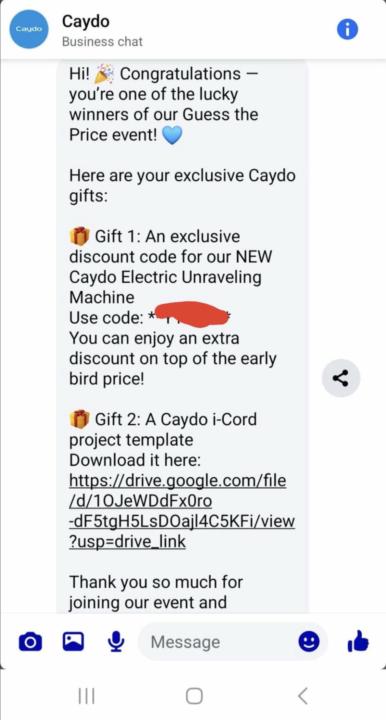386x720 pixels.
Task: Open the Caydo chat info icon
Action: tap(347, 30)
